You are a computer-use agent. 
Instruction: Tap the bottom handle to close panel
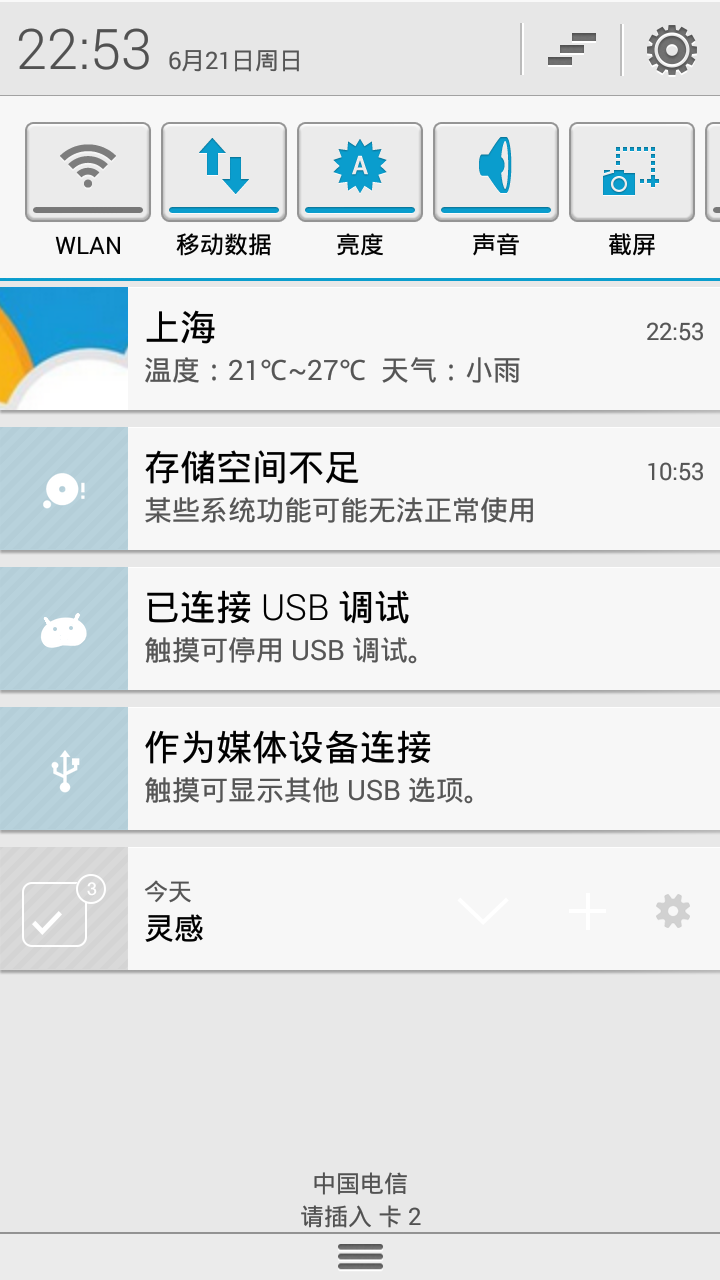tap(360, 1256)
